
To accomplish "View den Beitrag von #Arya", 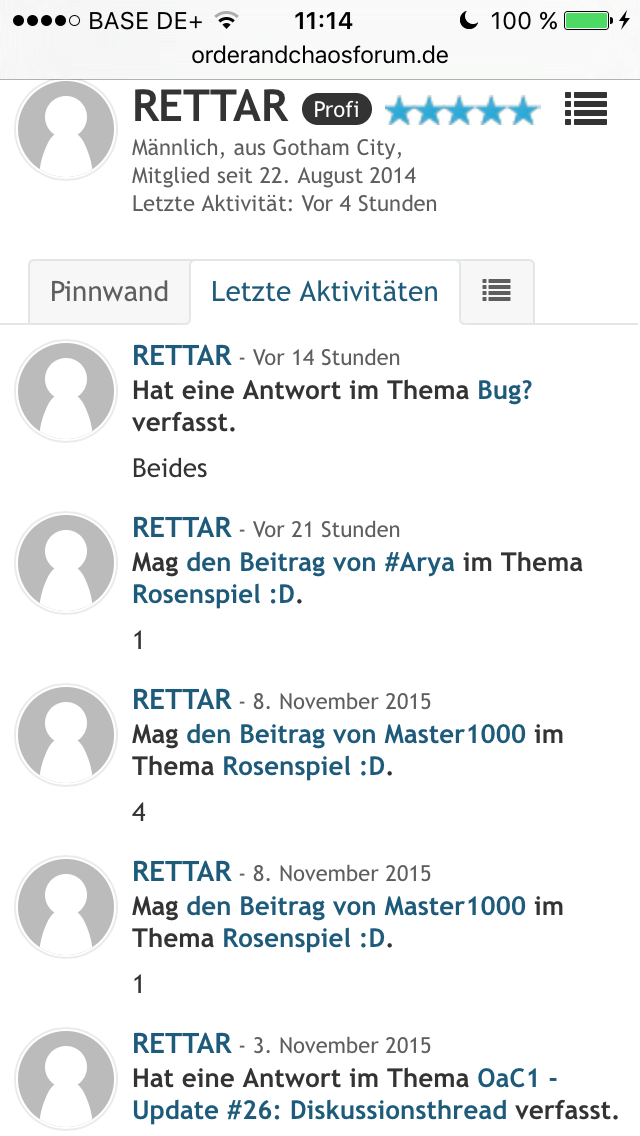I will (320, 562).
